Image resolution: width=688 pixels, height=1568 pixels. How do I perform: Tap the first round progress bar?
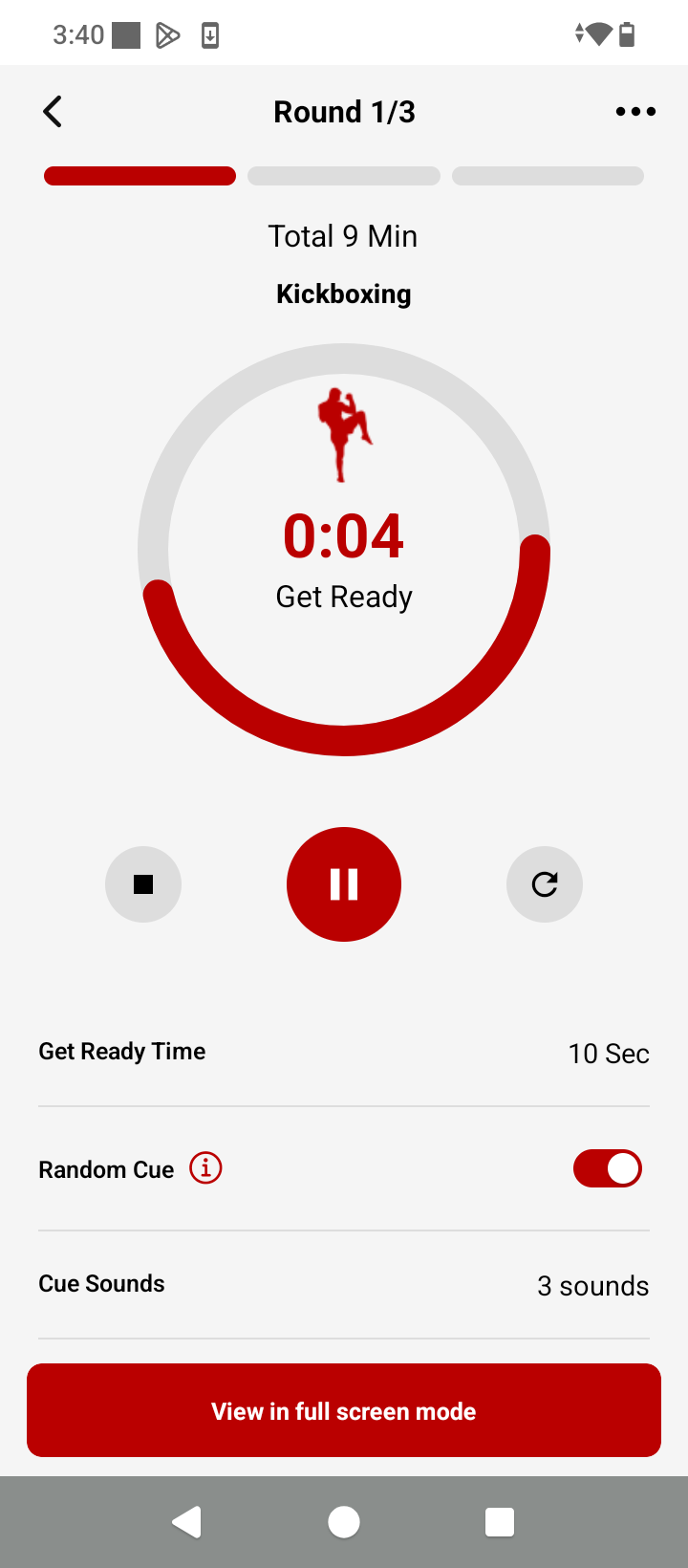(140, 175)
